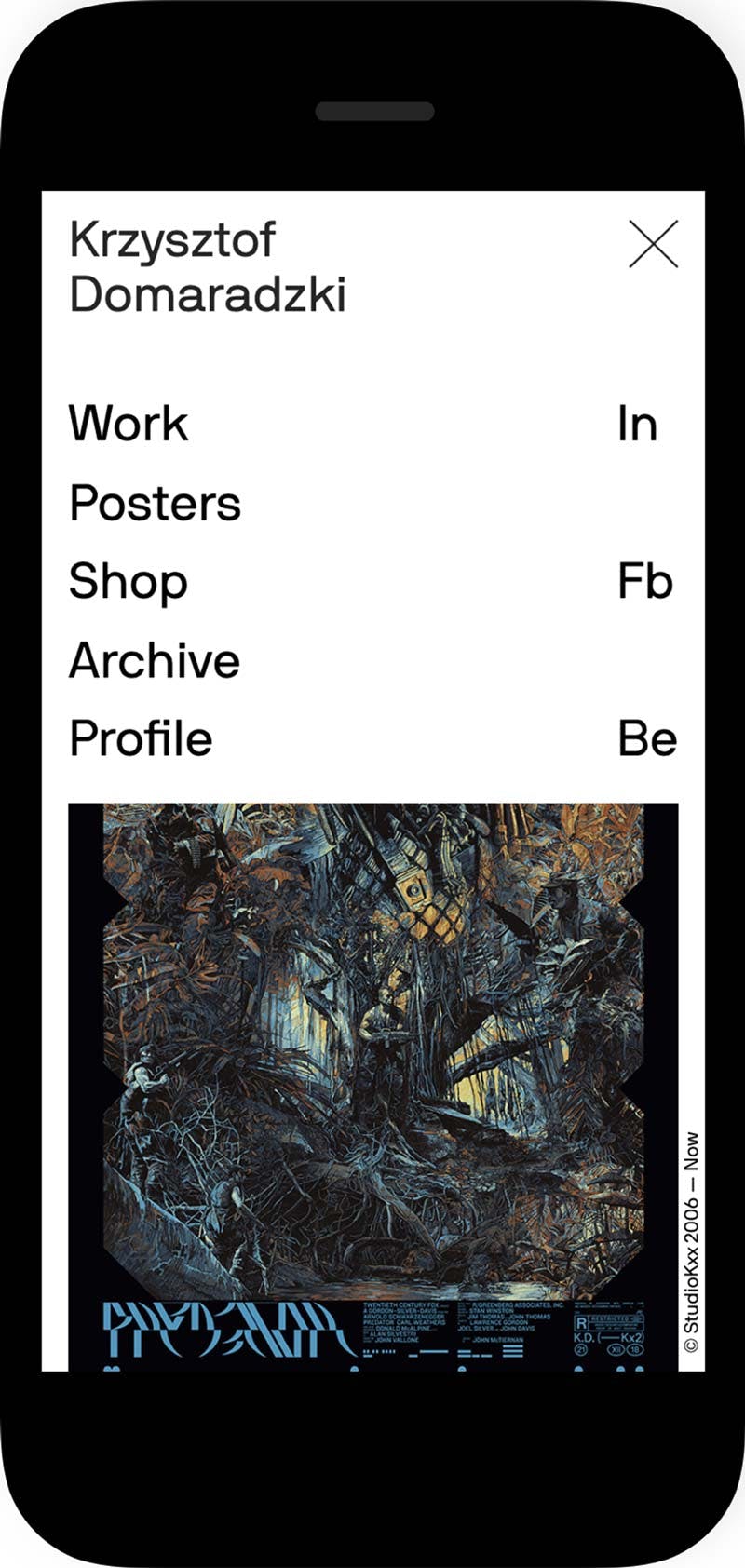The image size is (745, 1568).
Task: Open the Be social link
Action: pyautogui.click(x=646, y=739)
